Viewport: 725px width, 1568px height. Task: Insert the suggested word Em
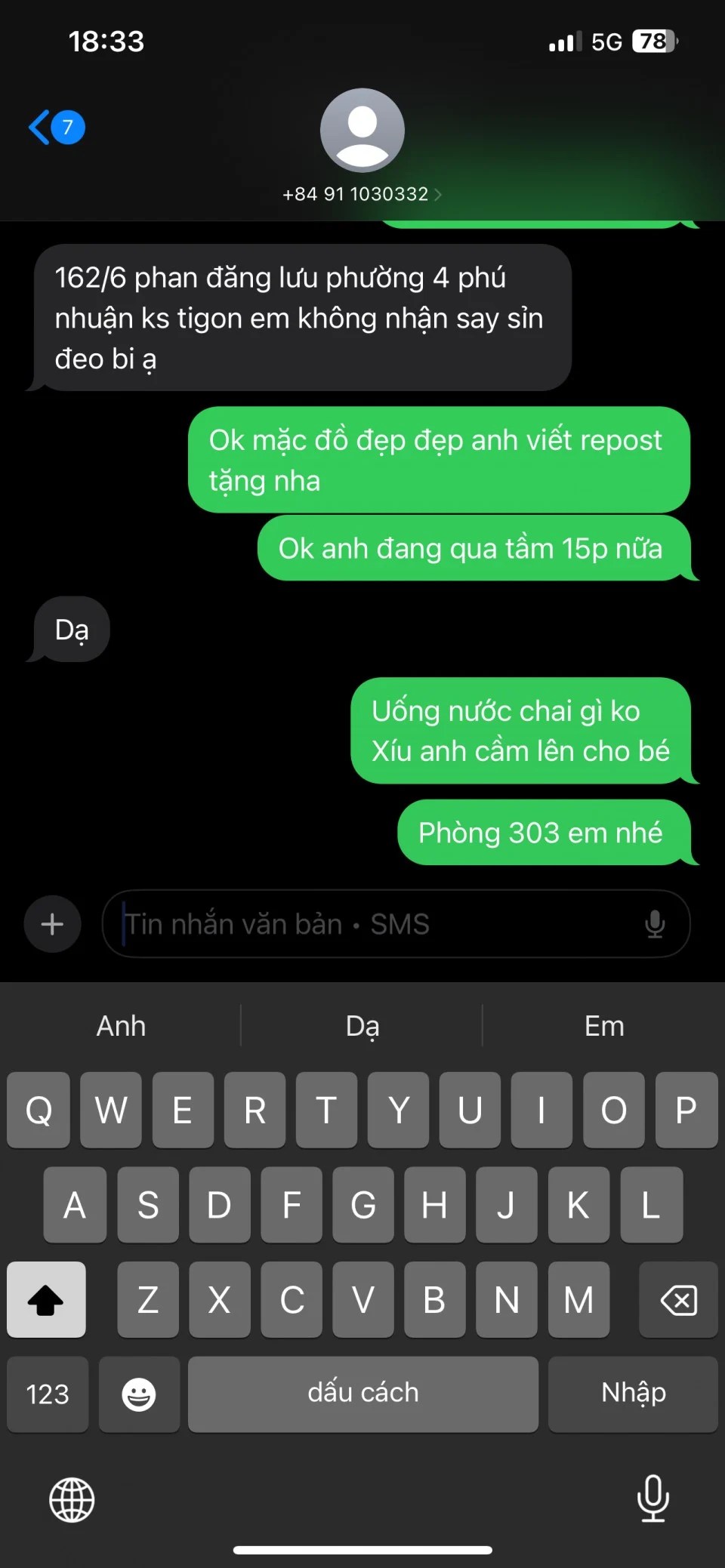[x=604, y=1026]
